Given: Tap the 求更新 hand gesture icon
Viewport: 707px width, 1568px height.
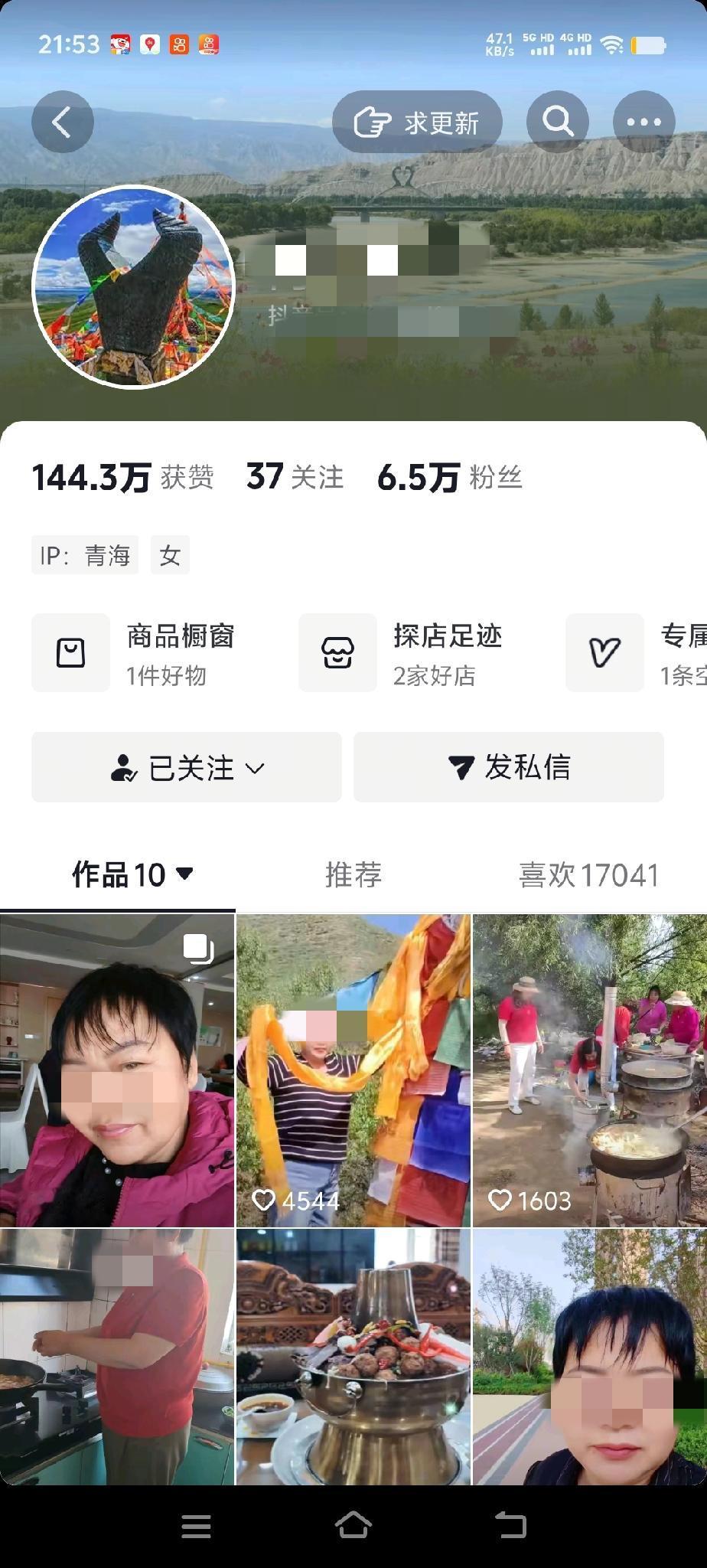Looking at the screenshot, I should click(x=373, y=121).
